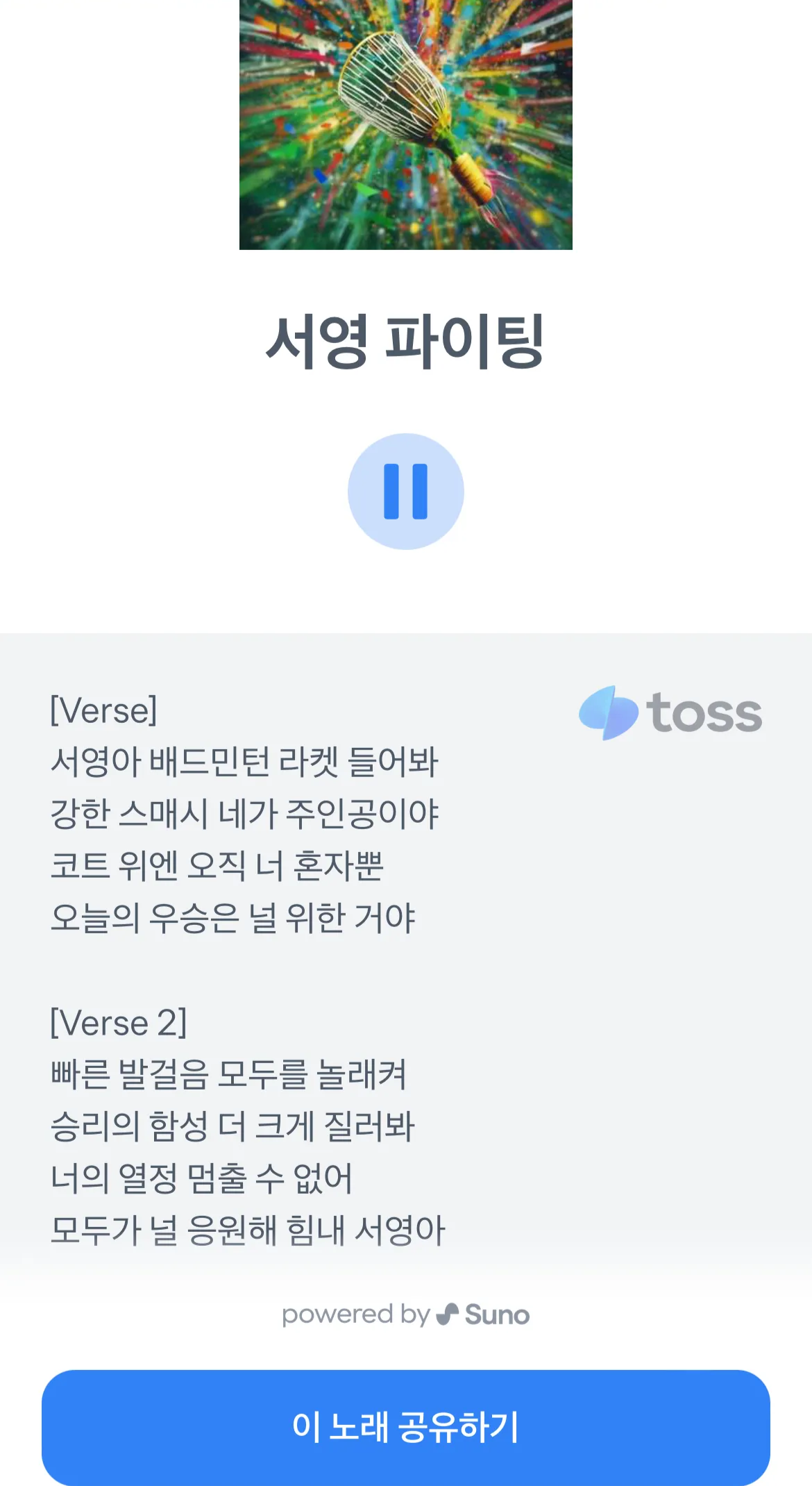Select the lyric line 승리의 함성 더 크게 질러봐
The image size is (812, 1486).
234,1126
